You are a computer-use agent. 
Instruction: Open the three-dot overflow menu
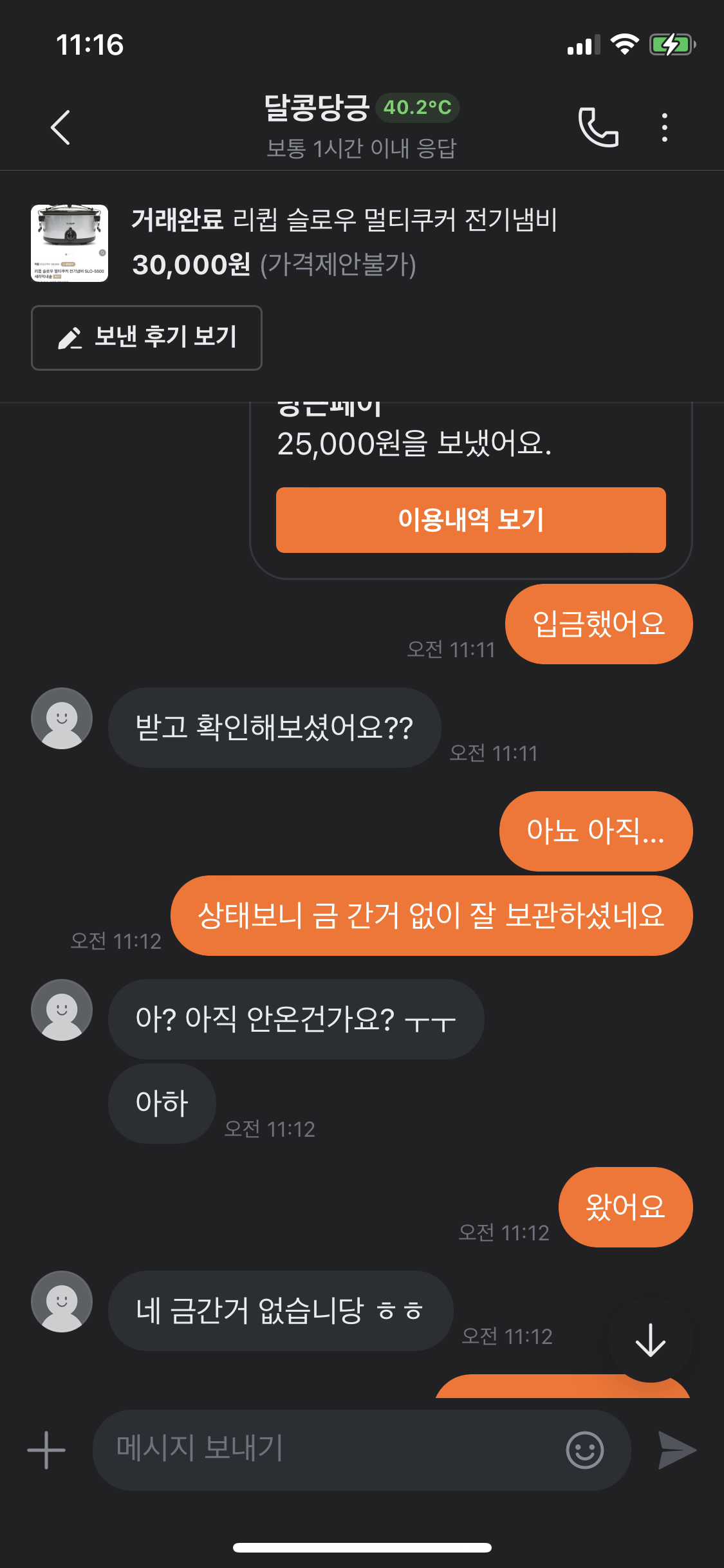(x=664, y=127)
